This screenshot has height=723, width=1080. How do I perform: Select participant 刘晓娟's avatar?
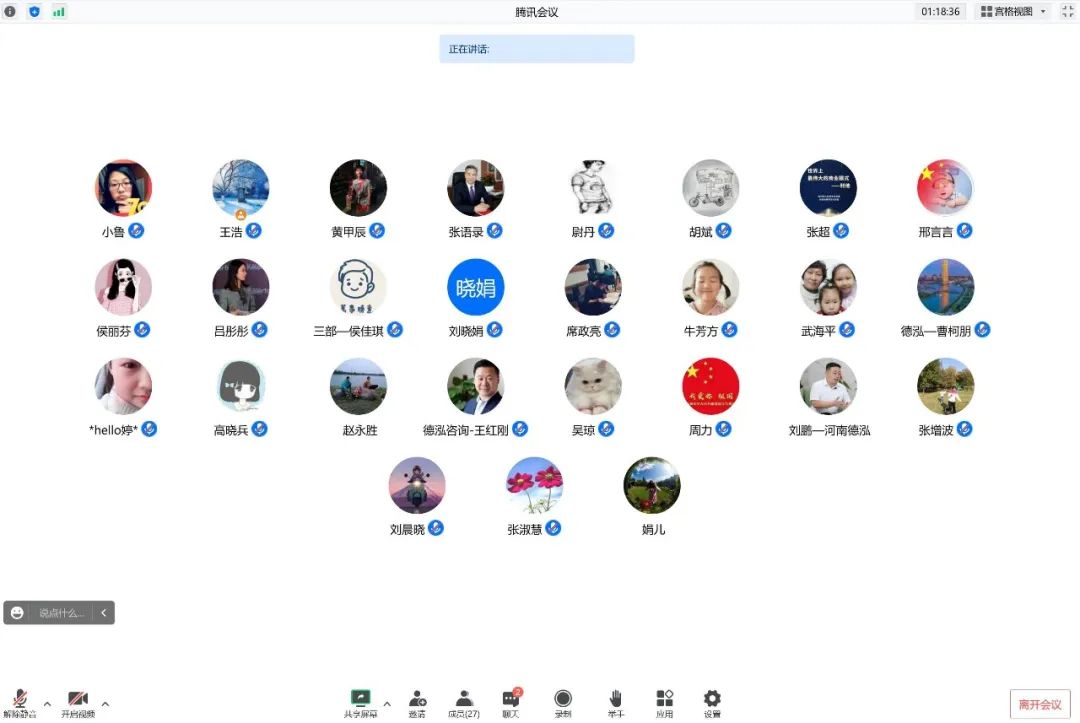[x=476, y=288]
